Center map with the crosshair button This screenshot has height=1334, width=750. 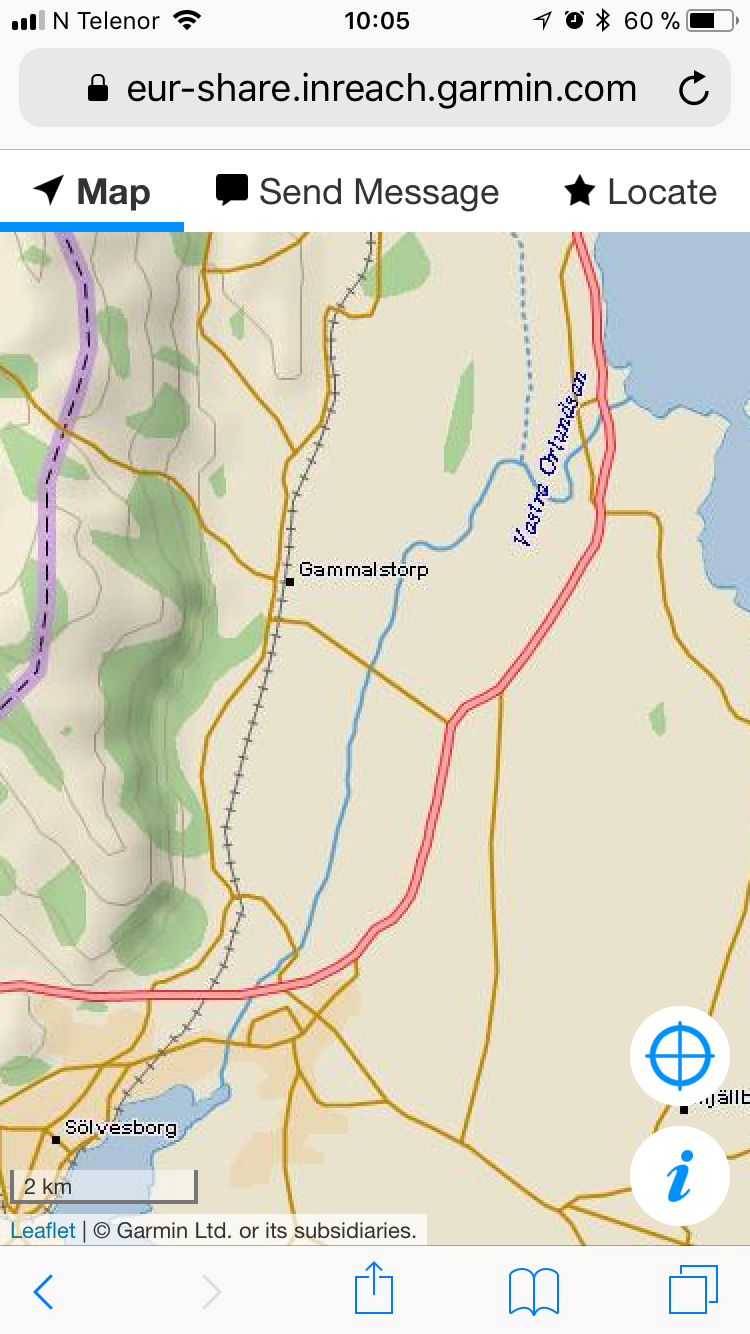pos(680,1056)
